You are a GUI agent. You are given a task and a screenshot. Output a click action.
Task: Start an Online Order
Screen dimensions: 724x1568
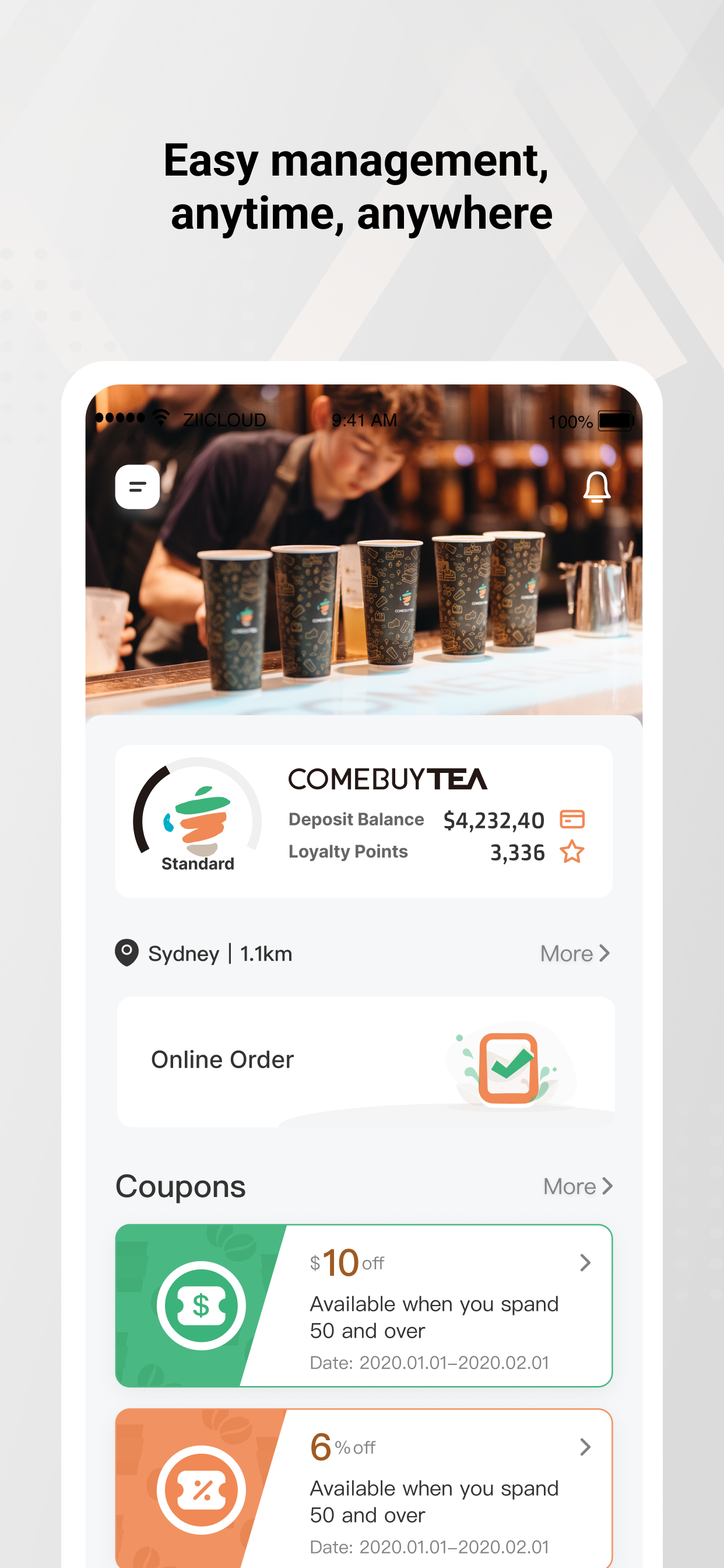coord(222,1059)
